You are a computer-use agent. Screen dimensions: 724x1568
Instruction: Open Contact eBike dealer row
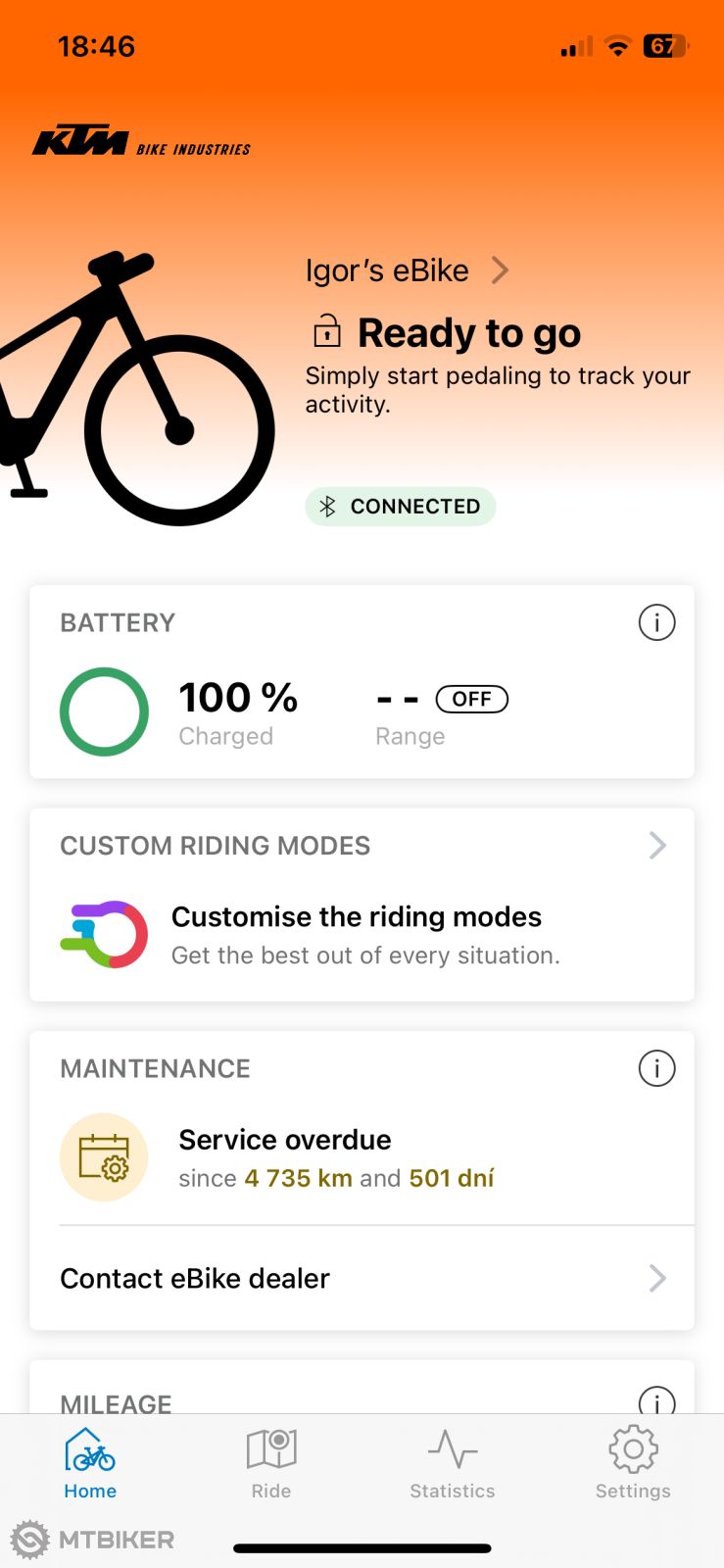pyautogui.click(x=362, y=1278)
